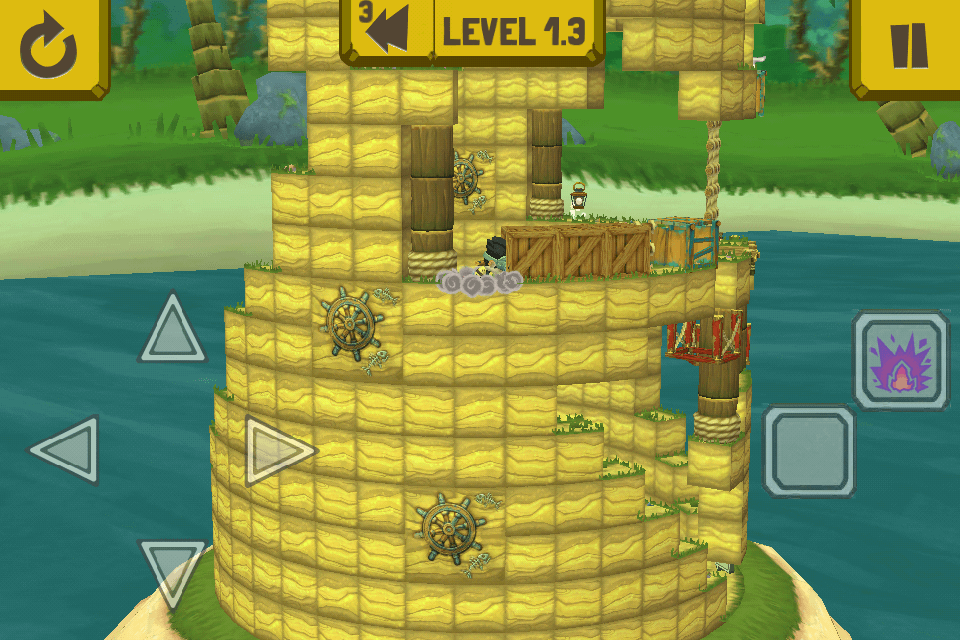Tap the square action button
Viewport: 960px width, 640px height.
pyautogui.click(x=810, y=451)
